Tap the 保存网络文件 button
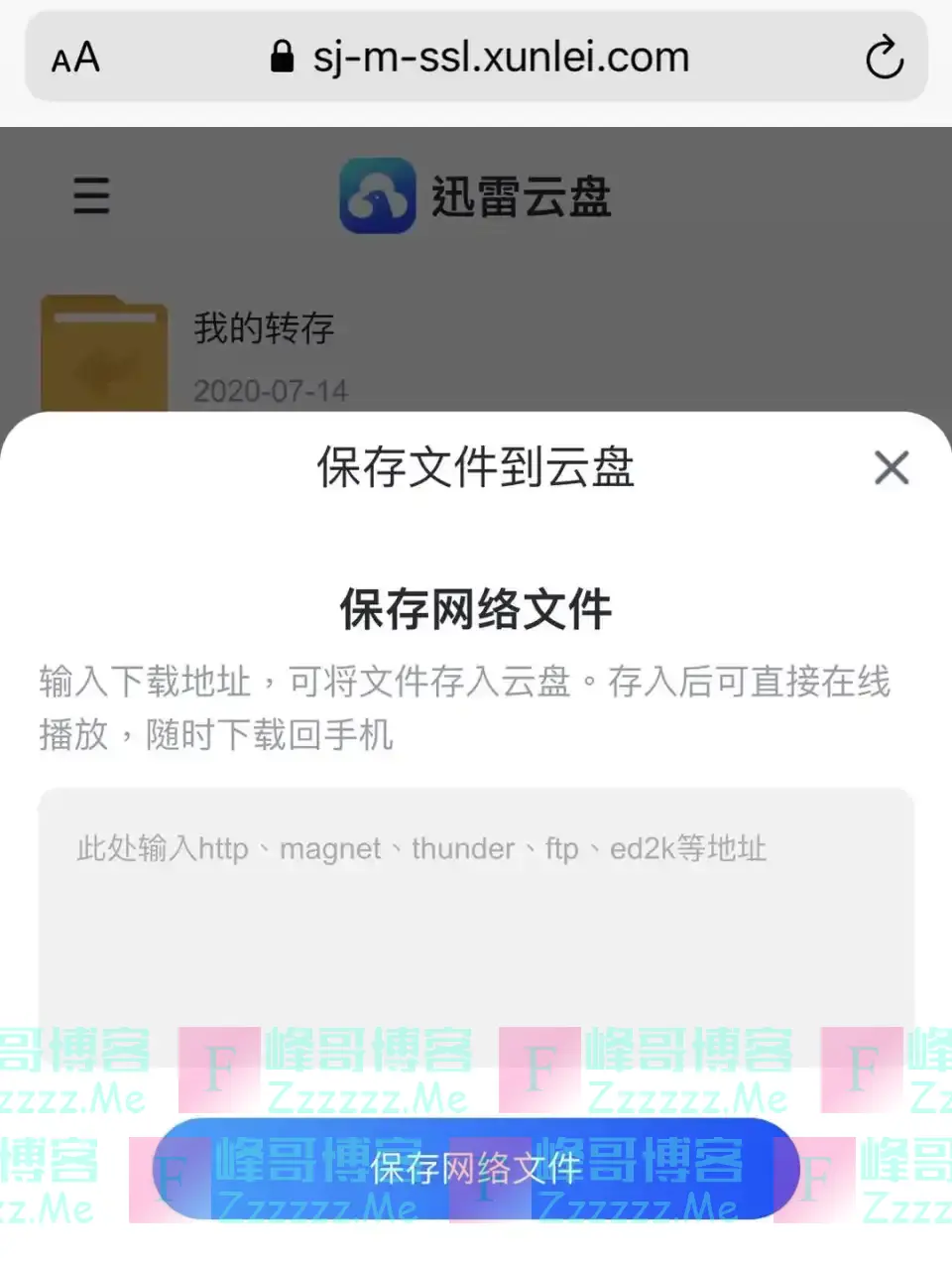This screenshot has width=952, height=1266. click(476, 1168)
